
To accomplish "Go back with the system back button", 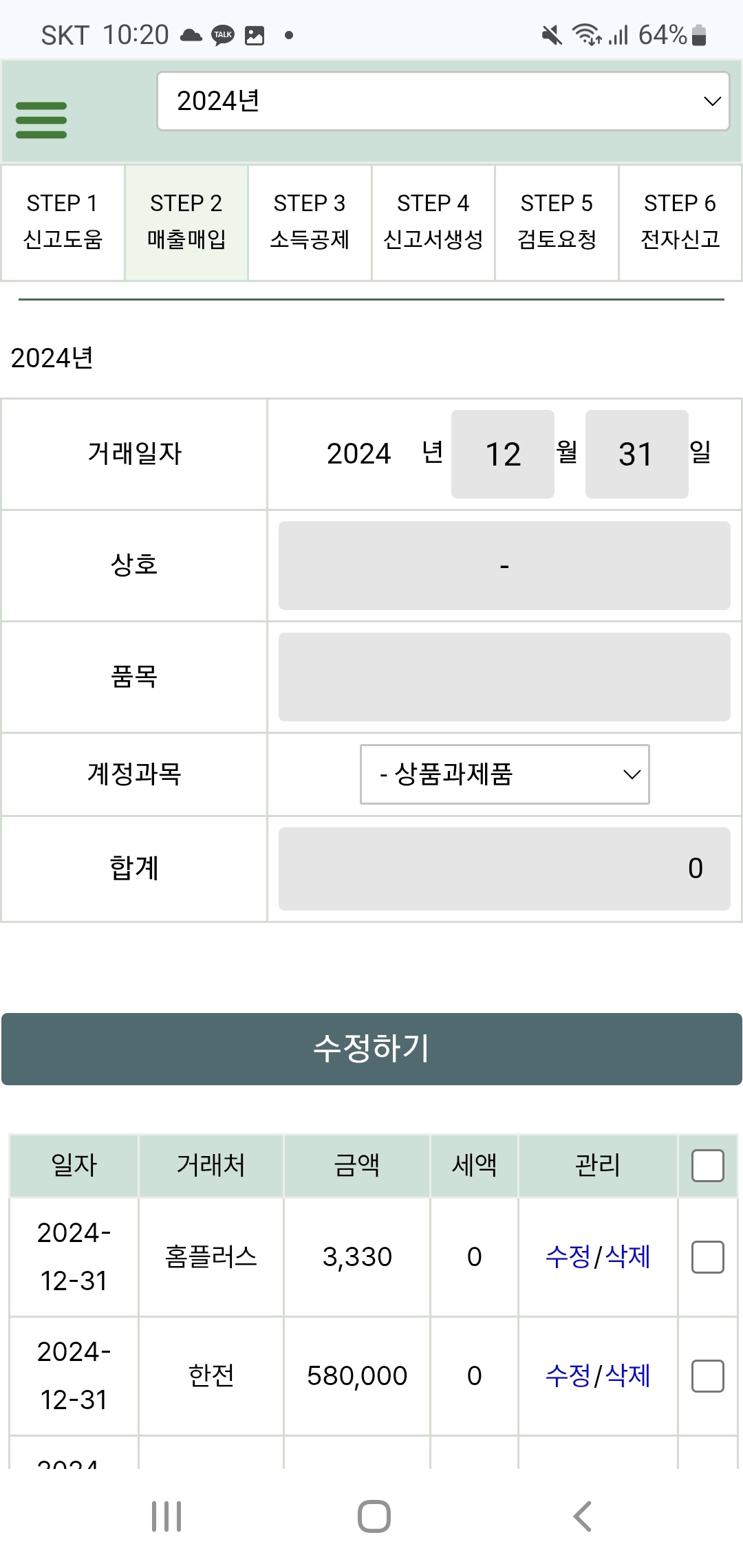I will pos(582,1516).
